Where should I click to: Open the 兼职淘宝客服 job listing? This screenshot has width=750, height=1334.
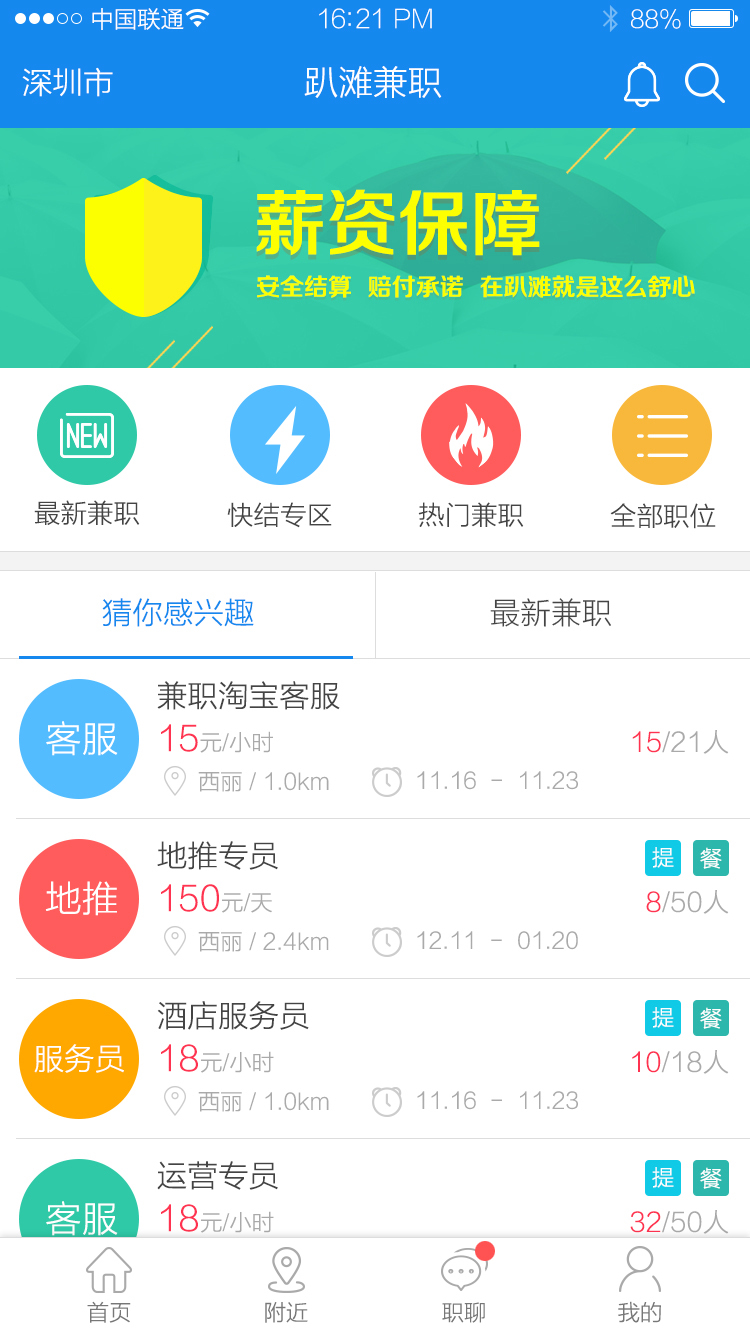click(x=375, y=738)
